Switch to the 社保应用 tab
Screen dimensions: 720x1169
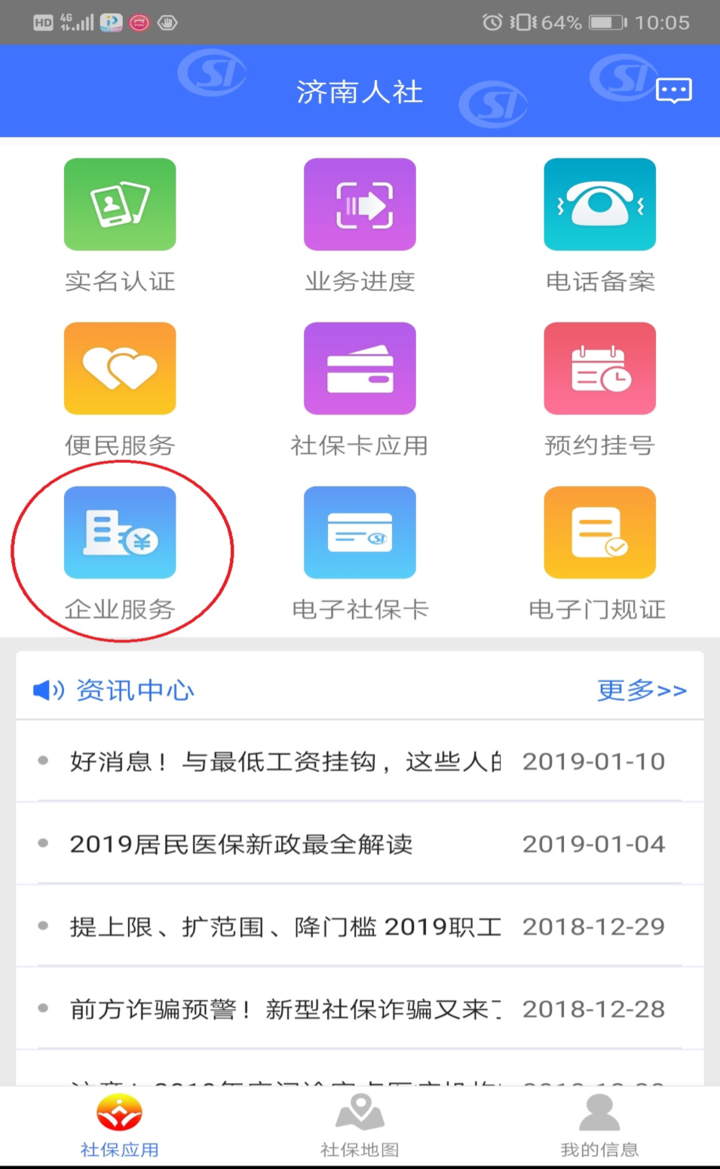(120, 1125)
